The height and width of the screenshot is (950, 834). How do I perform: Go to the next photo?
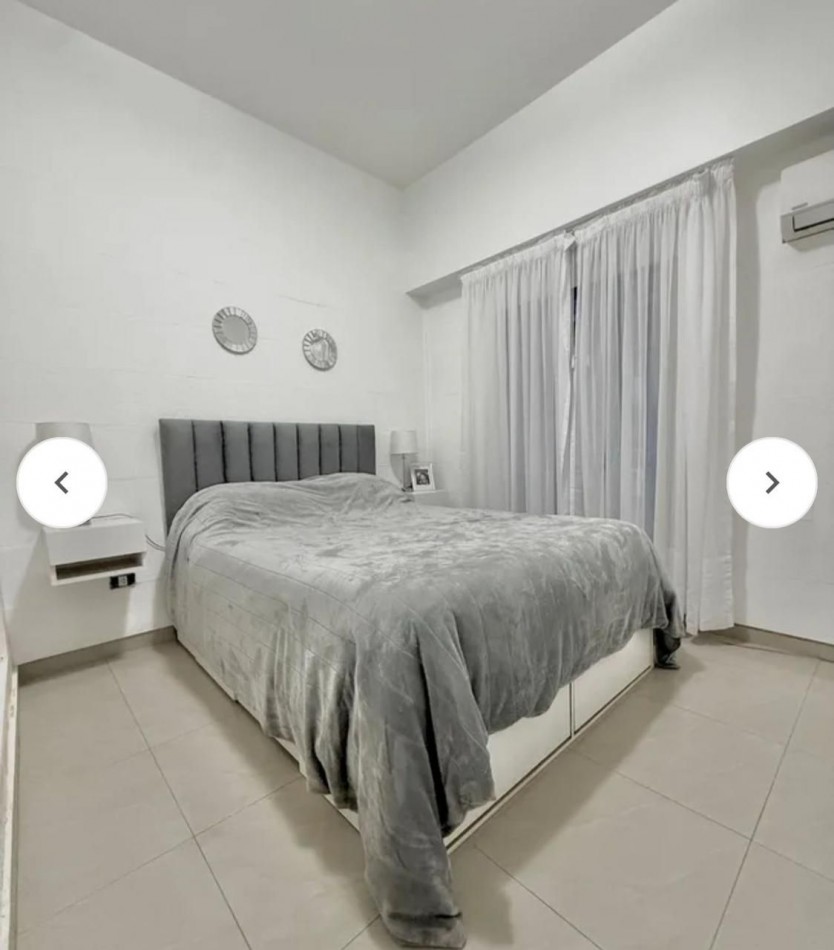[771, 483]
